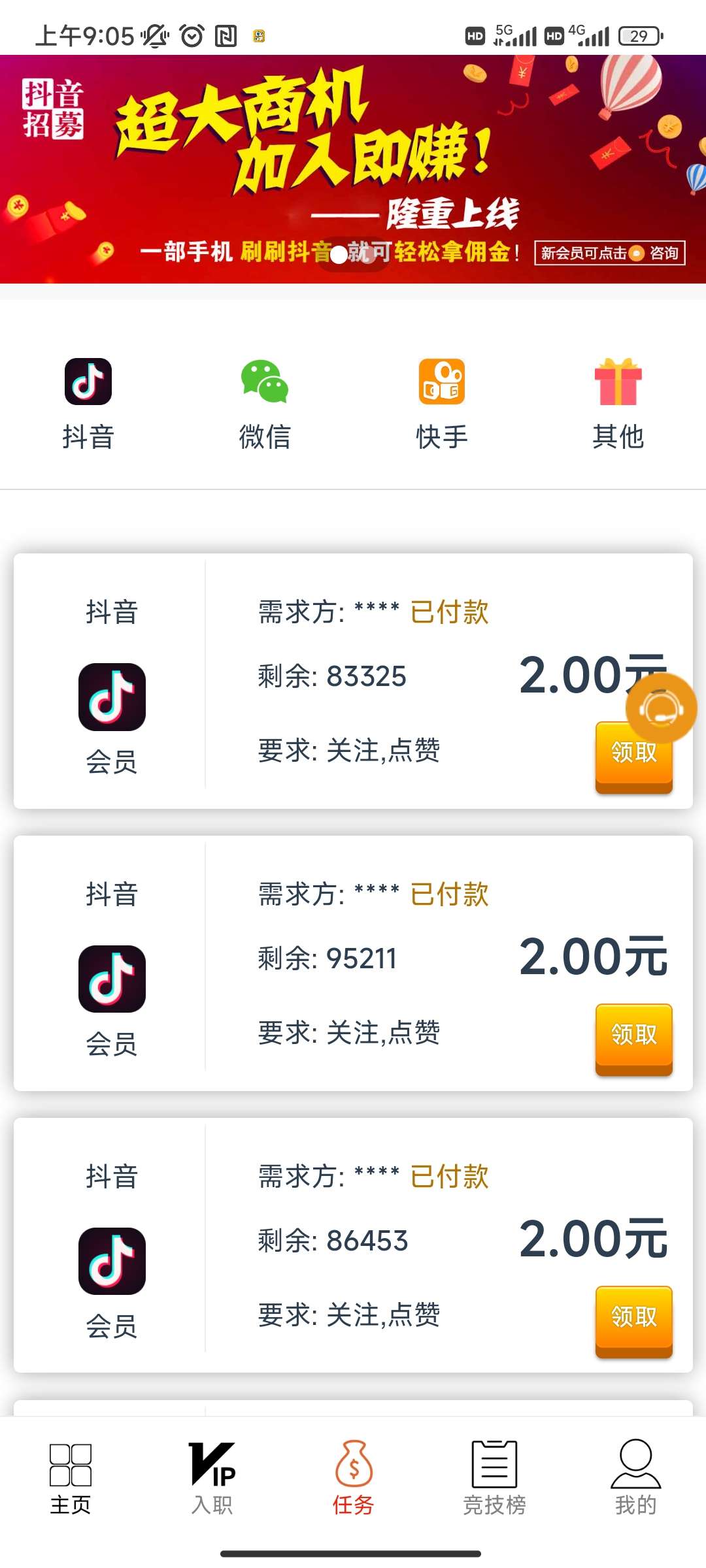Viewport: 706px width, 1568px height.
Task: Claim the task with 剩余 95211
Action: point(633,1039)
